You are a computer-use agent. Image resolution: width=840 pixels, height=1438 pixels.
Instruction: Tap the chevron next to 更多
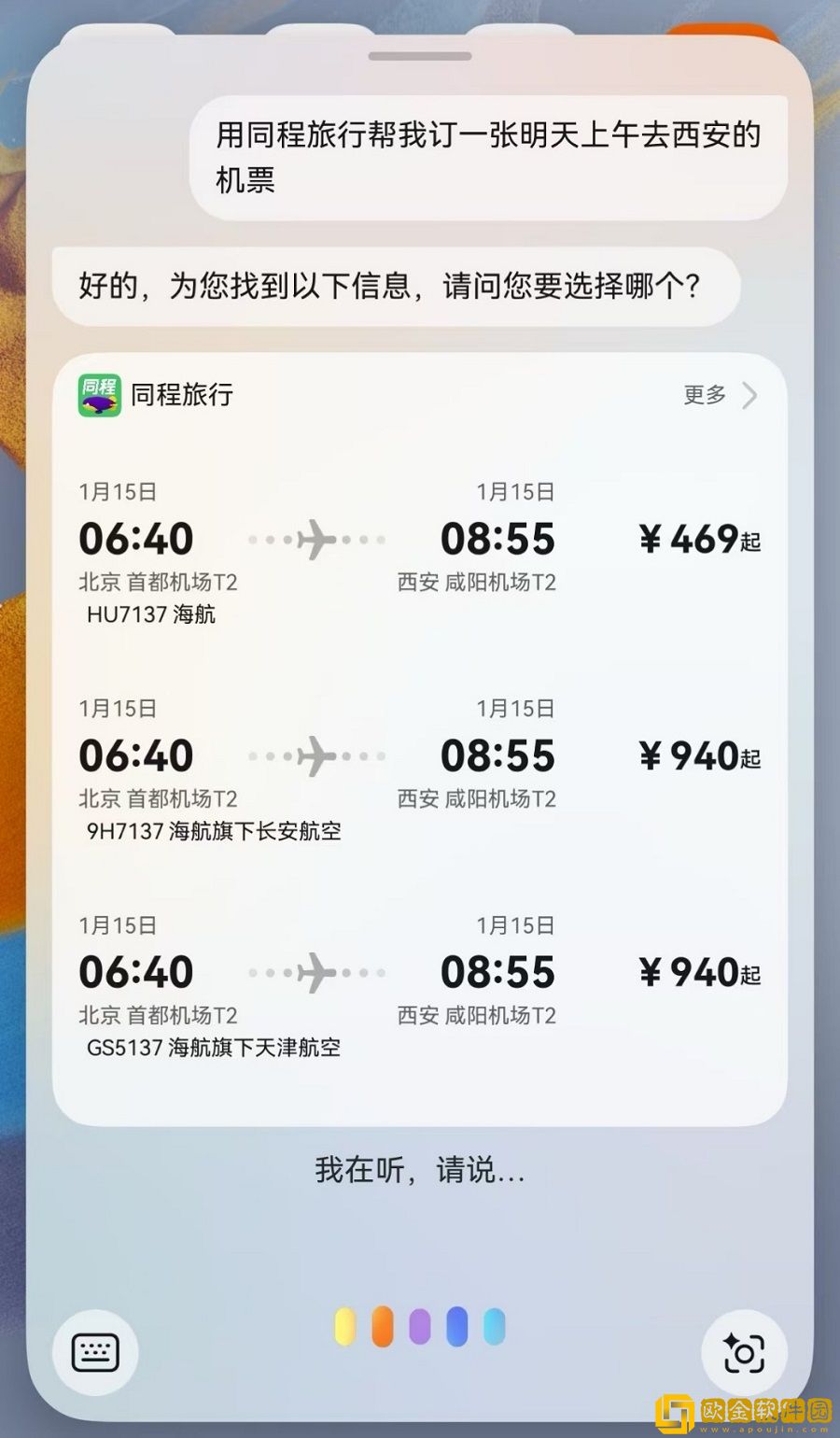750,396
